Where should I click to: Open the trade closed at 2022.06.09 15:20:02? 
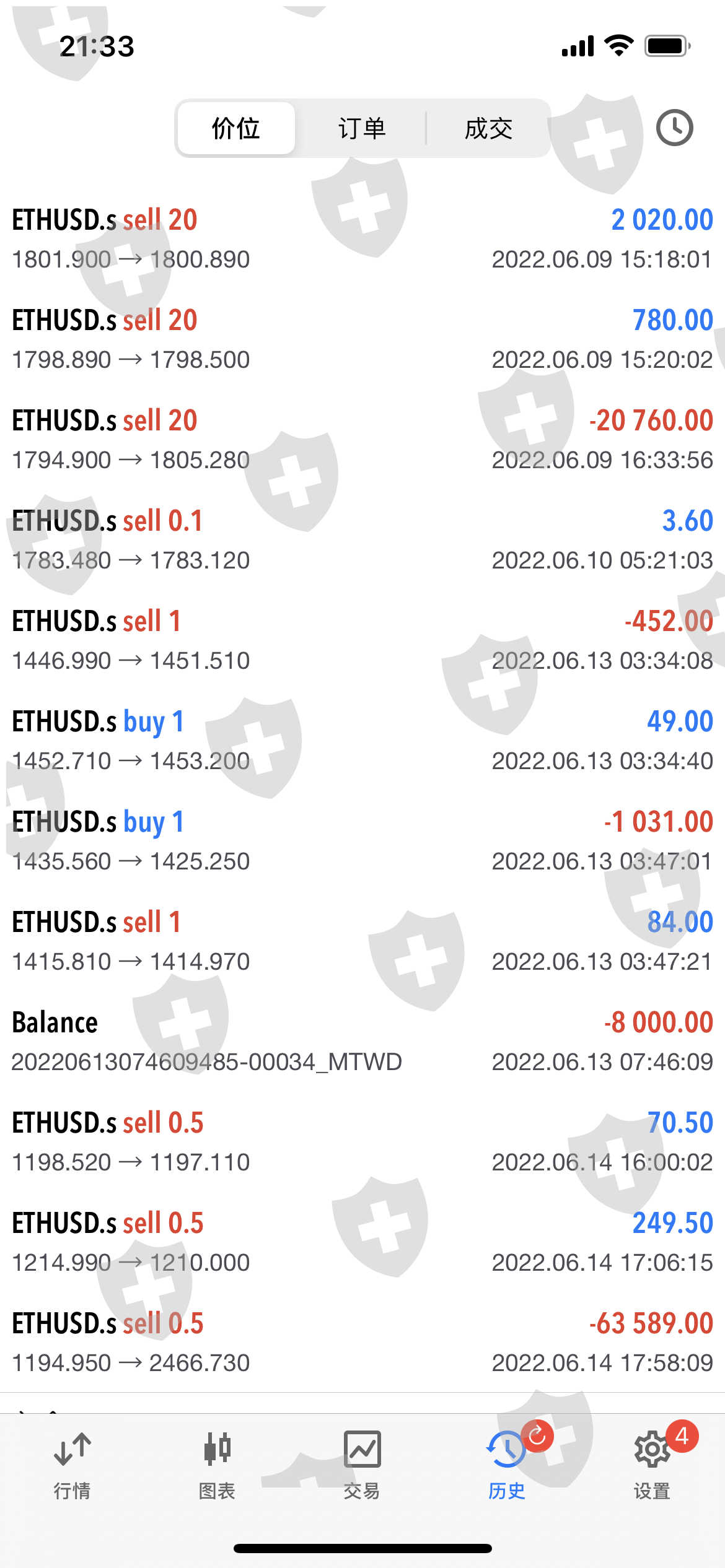click(362, 339)
